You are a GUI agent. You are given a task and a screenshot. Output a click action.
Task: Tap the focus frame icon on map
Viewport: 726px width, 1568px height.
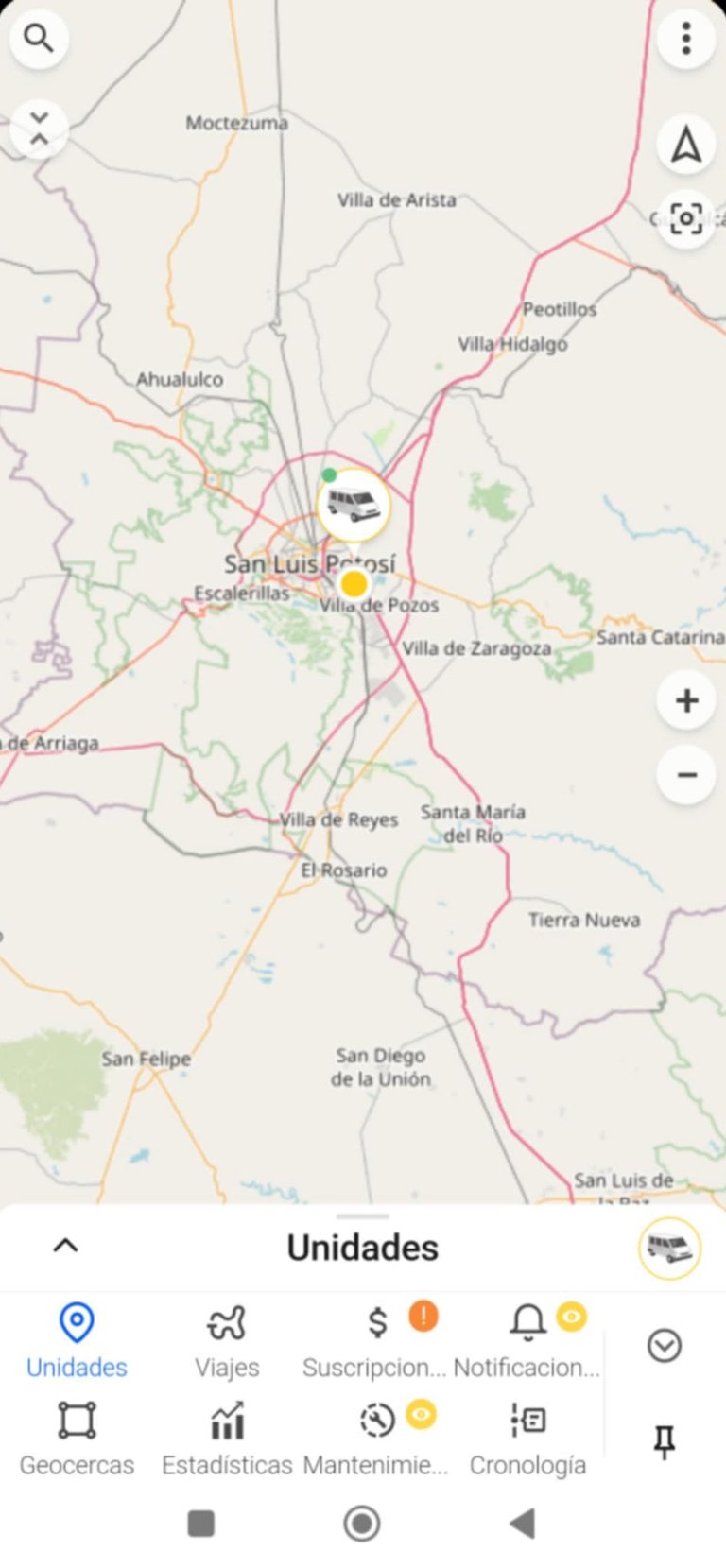tap(686, 219)
